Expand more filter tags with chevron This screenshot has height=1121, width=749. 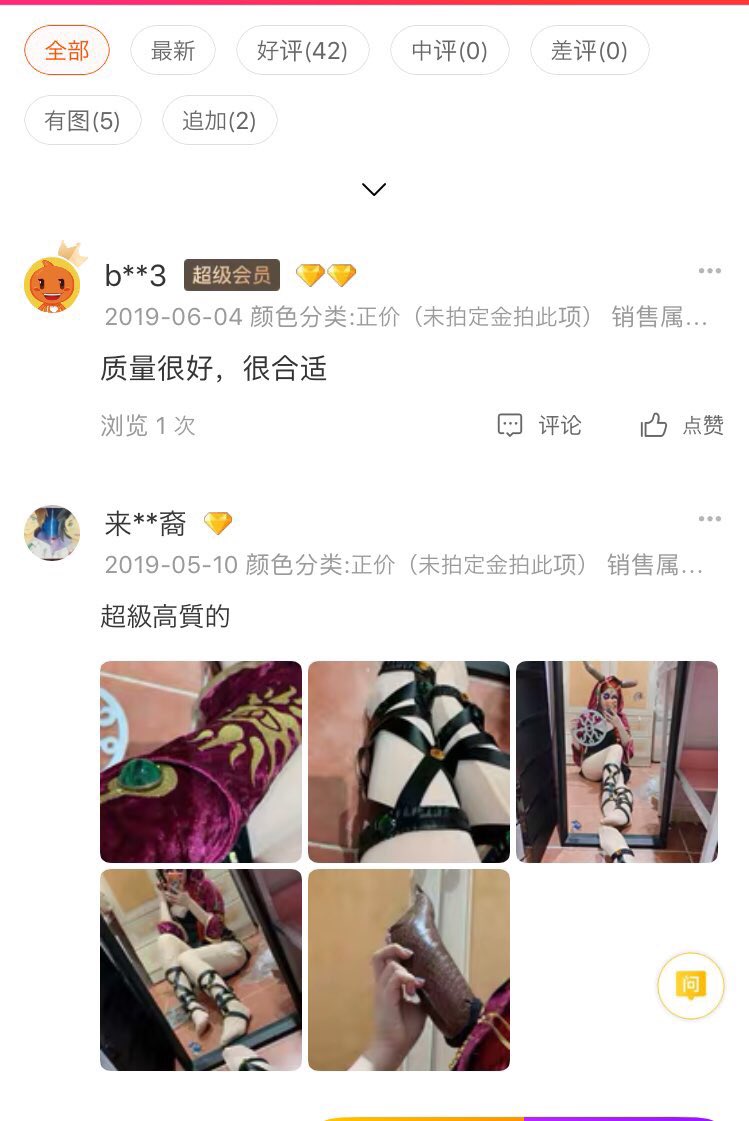(x=374, y=189)
